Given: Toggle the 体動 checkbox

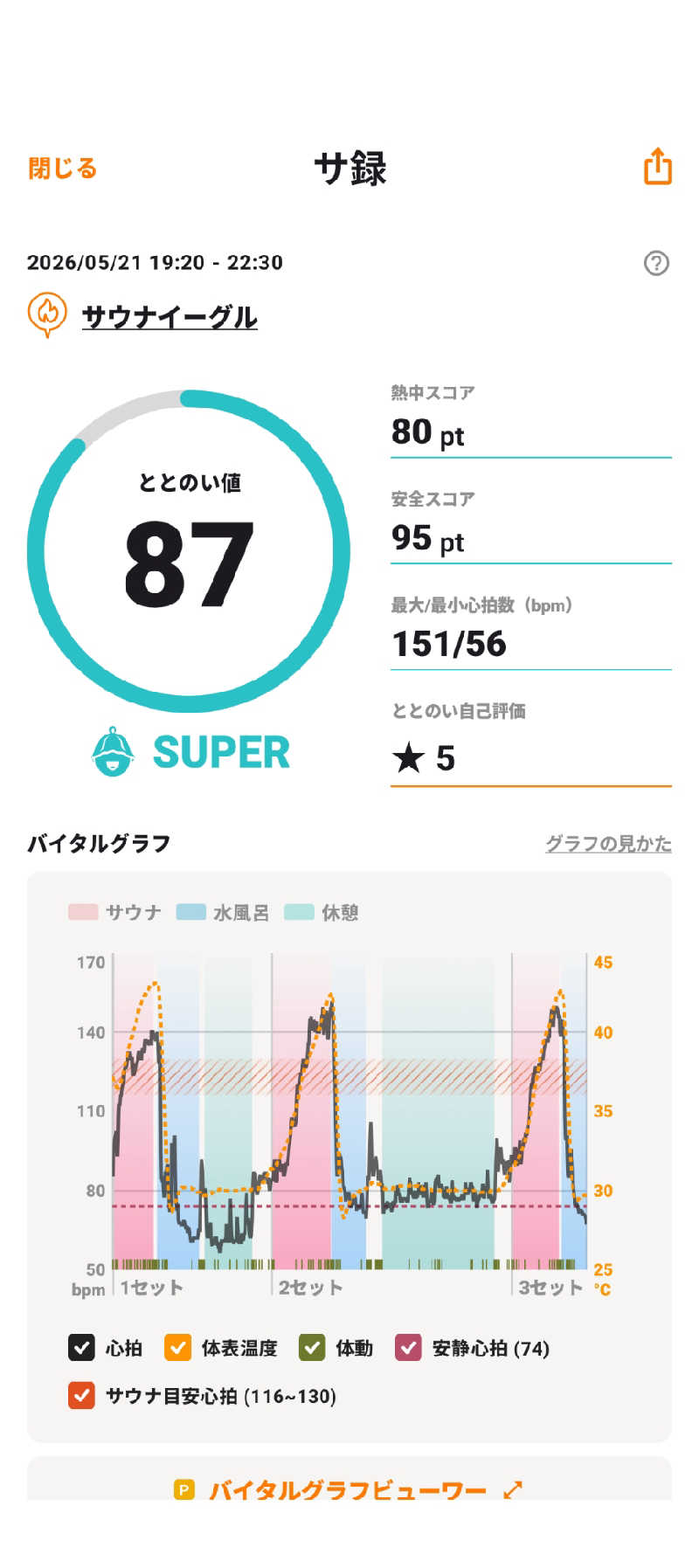Looking at the screenshot, I should (x=312, y=1347).
